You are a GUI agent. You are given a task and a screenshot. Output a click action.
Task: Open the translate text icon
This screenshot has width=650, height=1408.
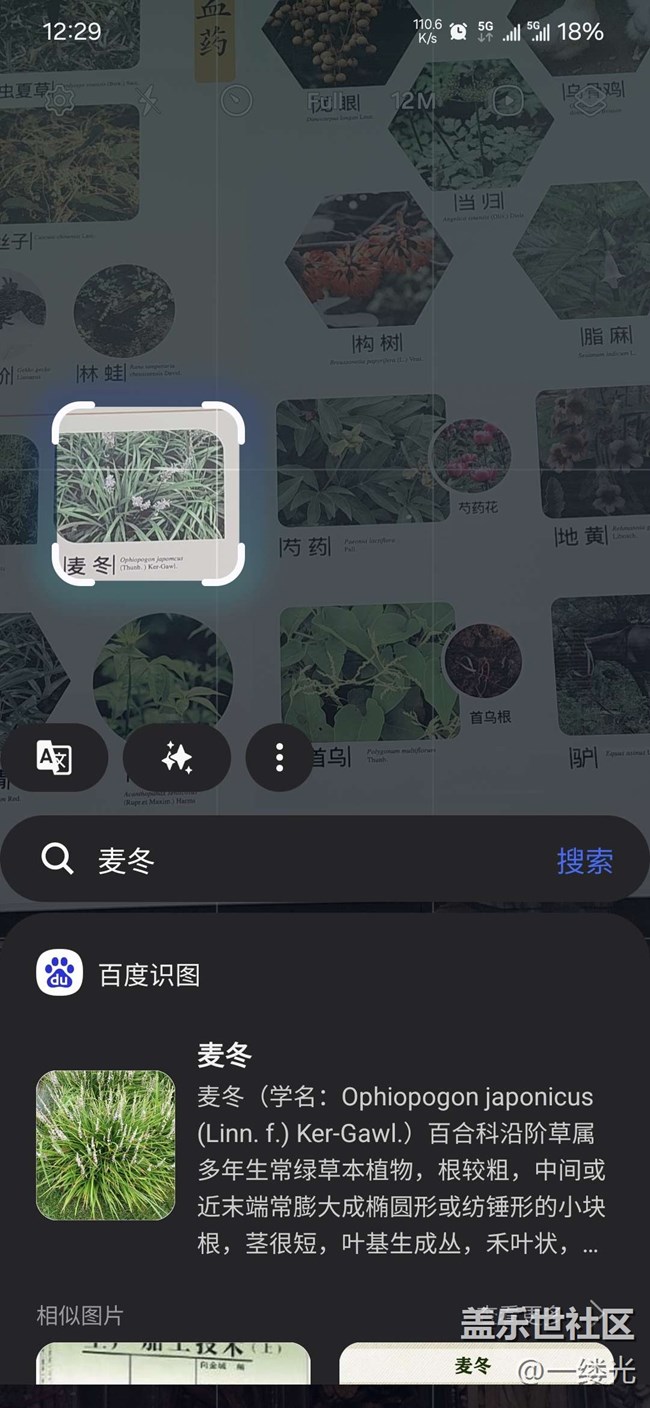[54, 757]
